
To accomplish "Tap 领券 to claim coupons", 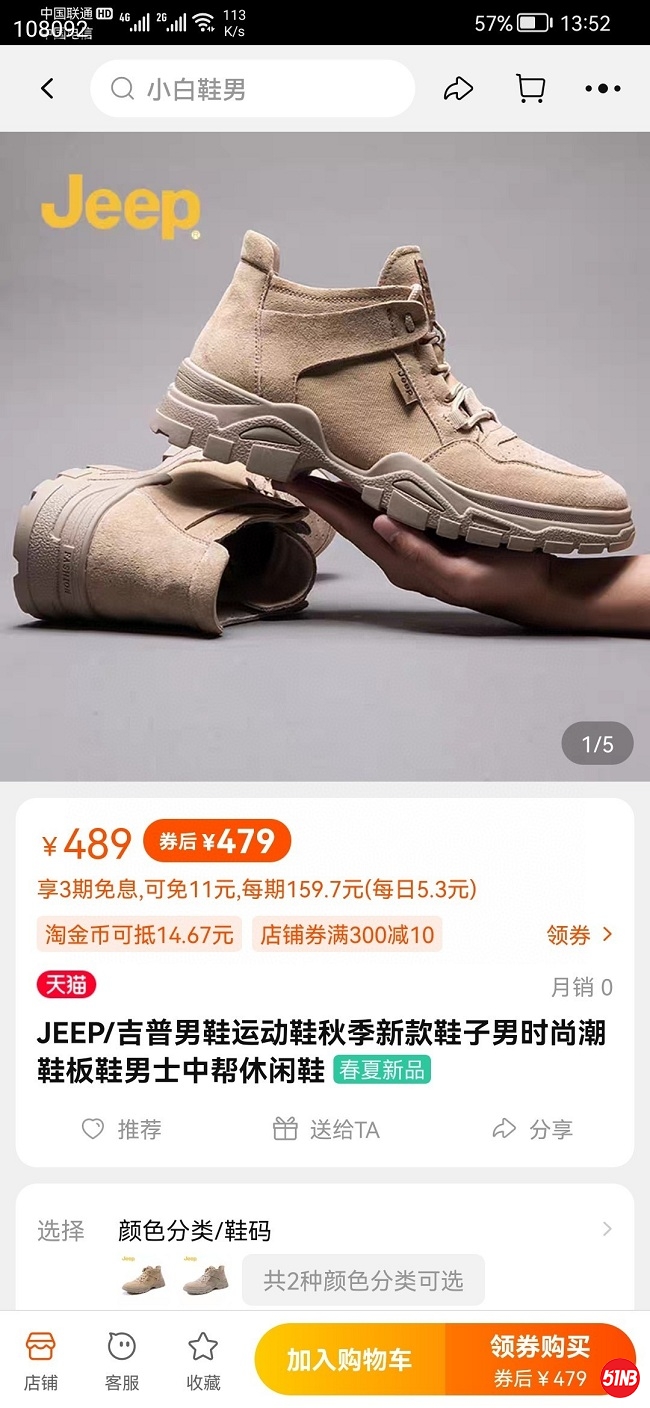I will [x=579, y=935].
